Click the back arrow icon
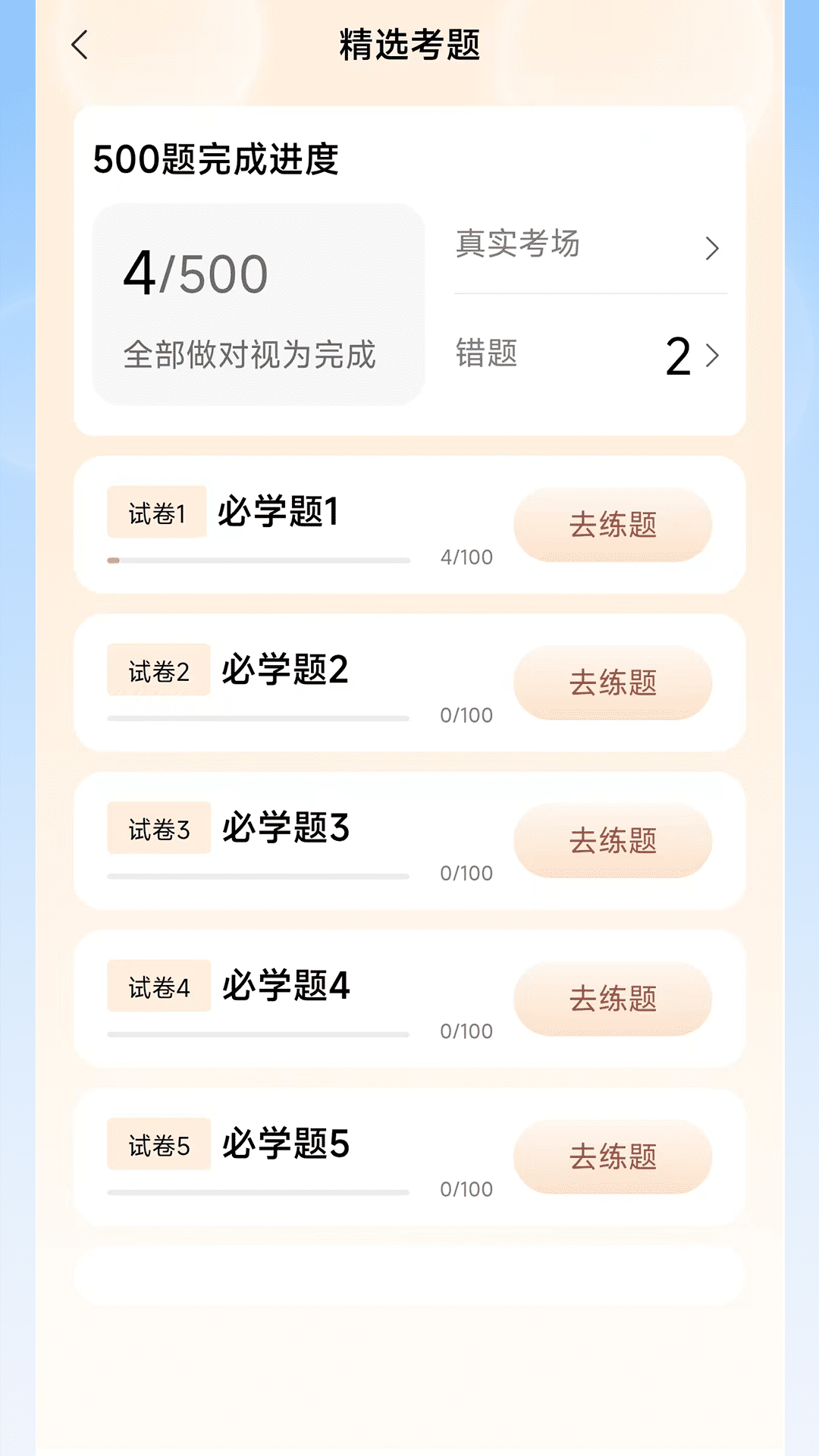The height and width of the screenshot is (1456, 819). [78, 45]
